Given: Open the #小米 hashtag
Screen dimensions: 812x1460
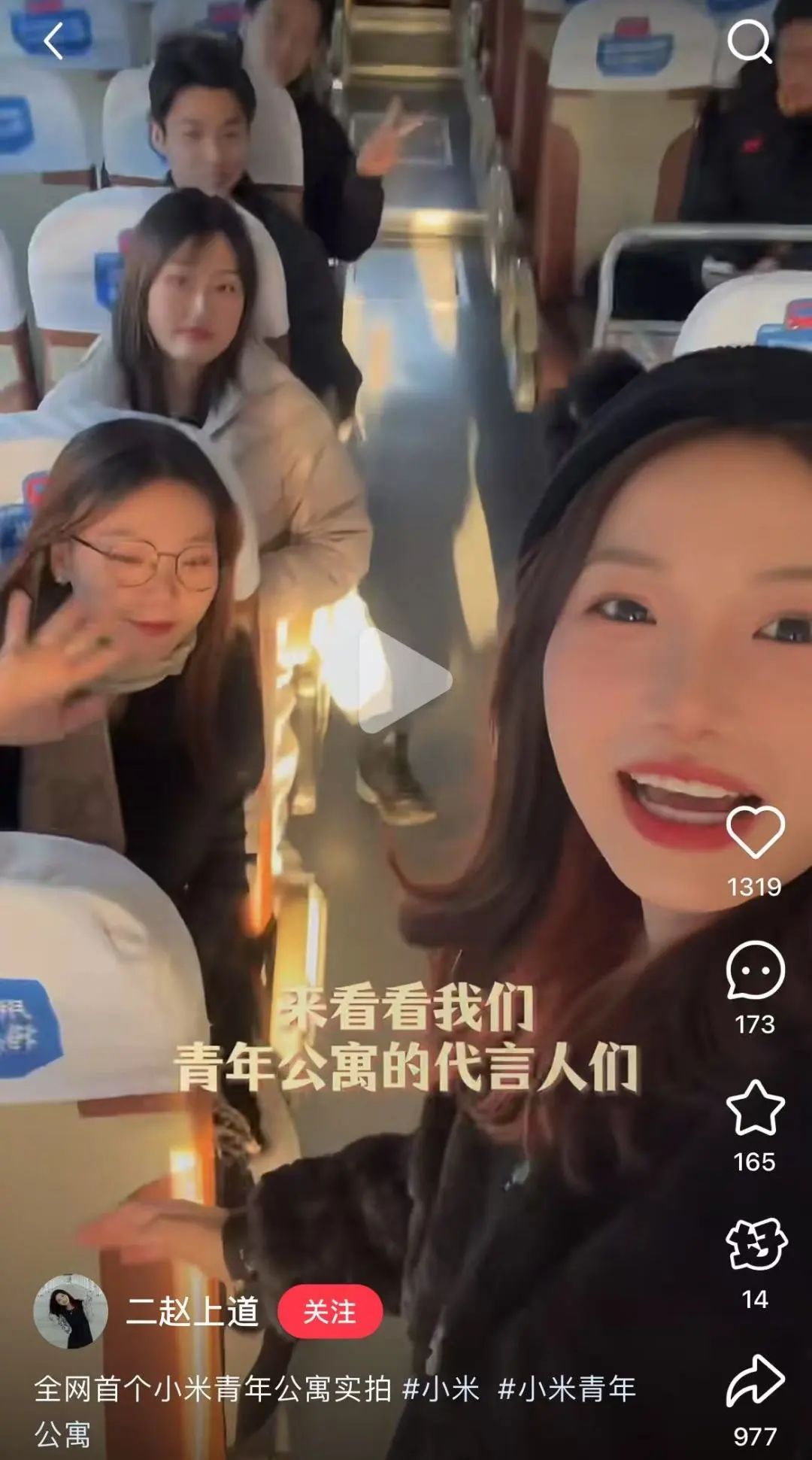Looking at the screenshot, I should tap(441, 1389).
